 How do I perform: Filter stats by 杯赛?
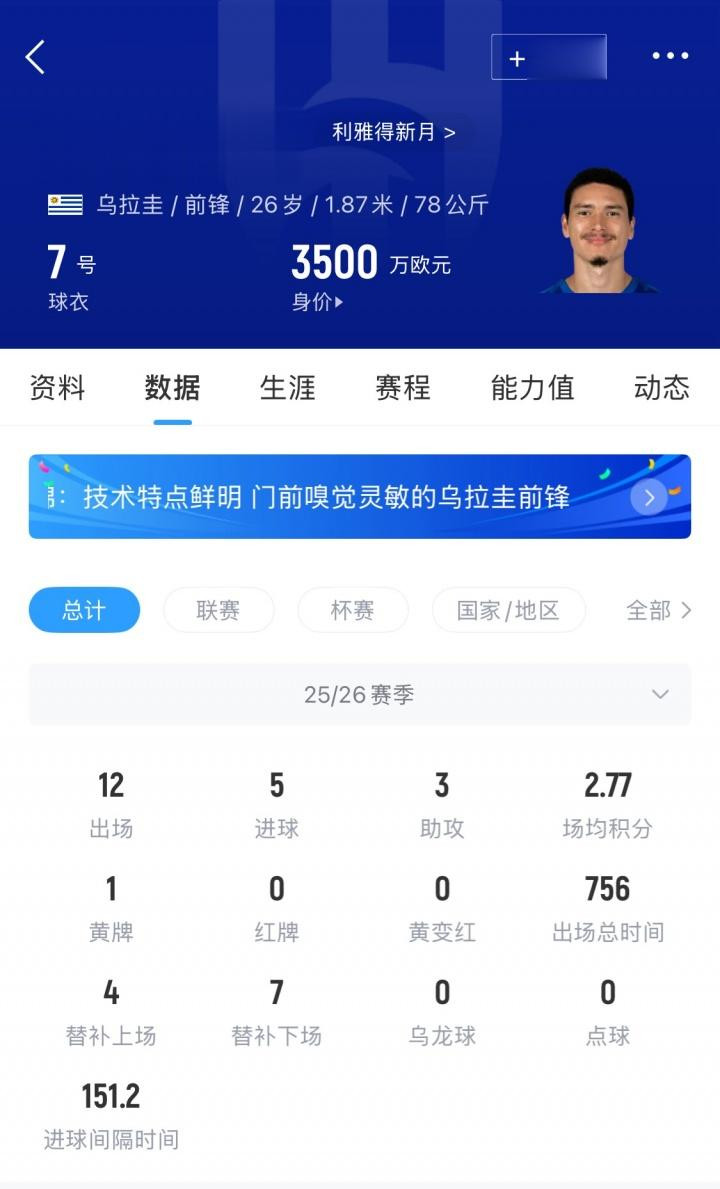[x=352, y=610]
